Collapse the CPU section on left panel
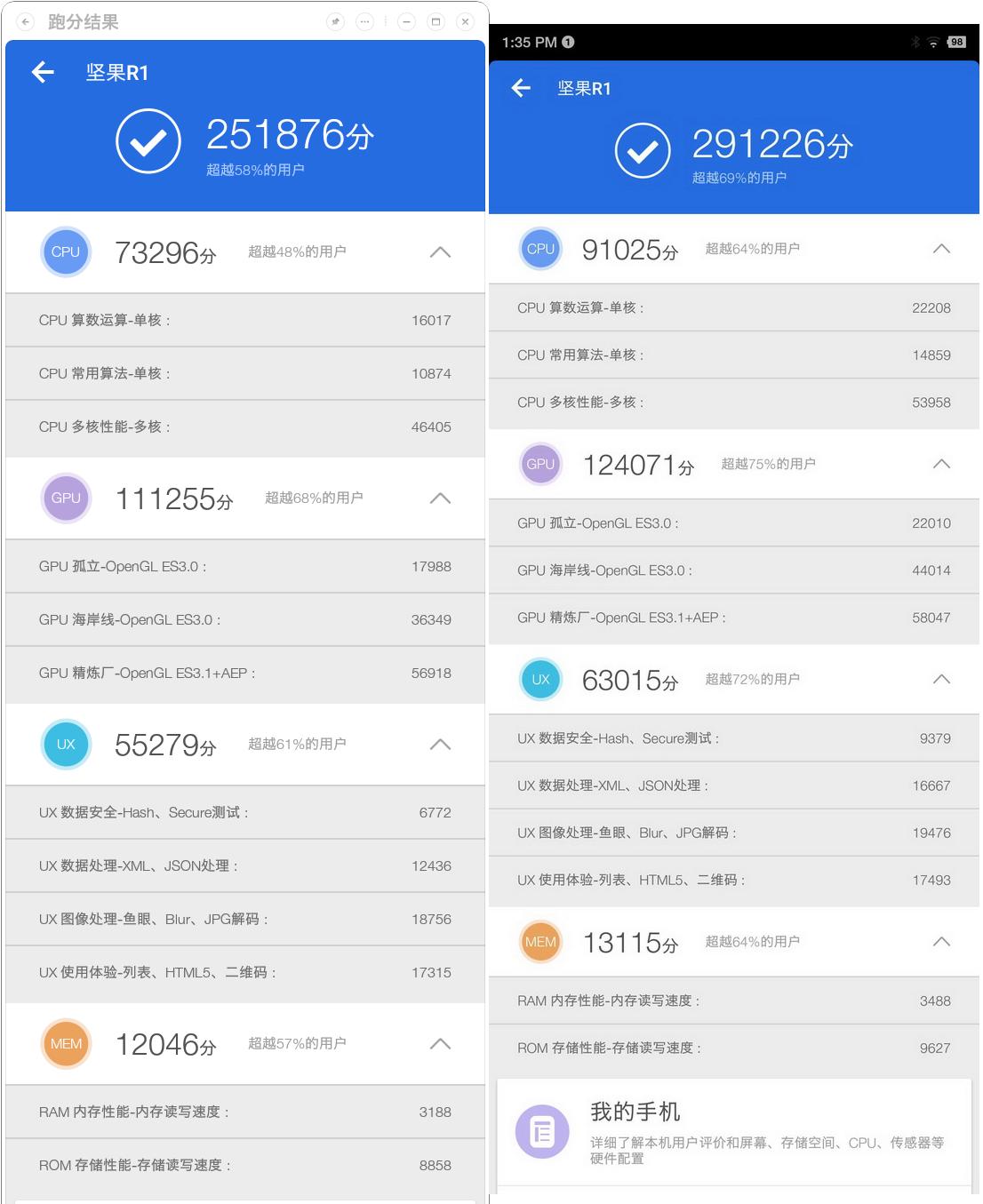 [440, 251]
